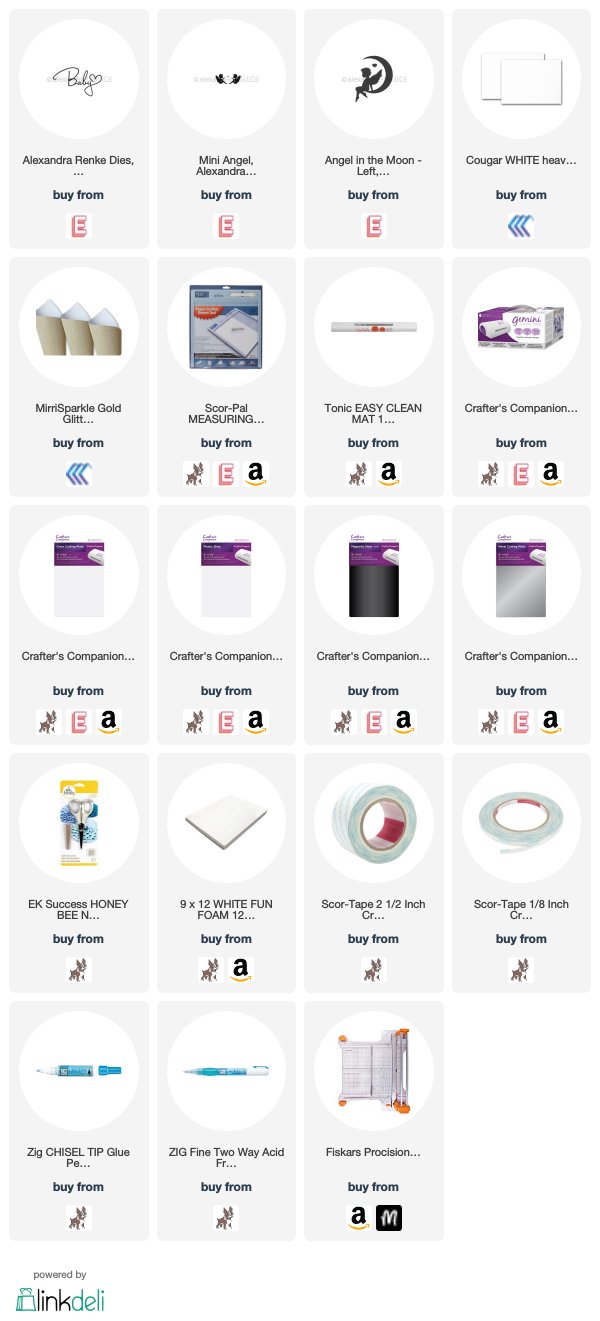This screenshot has height=1321, width=600.
Task: Open the Scor-Tape 1/8 Inch product
Action: tap(521, 873)
